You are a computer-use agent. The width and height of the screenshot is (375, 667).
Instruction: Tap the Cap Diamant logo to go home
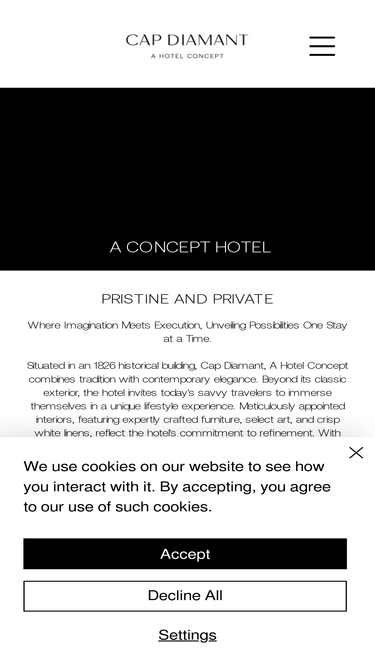(187, 46)
